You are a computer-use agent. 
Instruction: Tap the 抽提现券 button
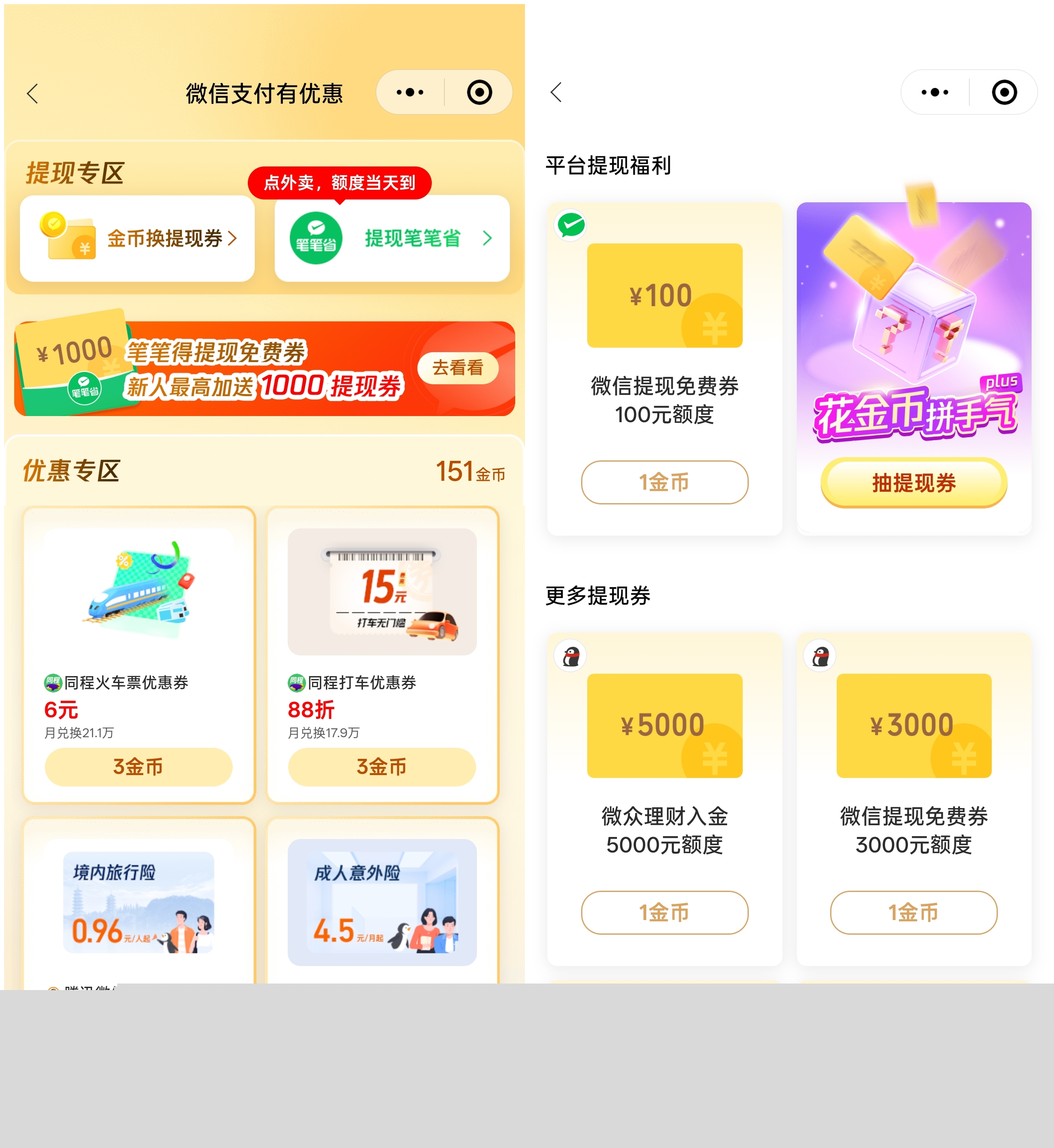913,483
